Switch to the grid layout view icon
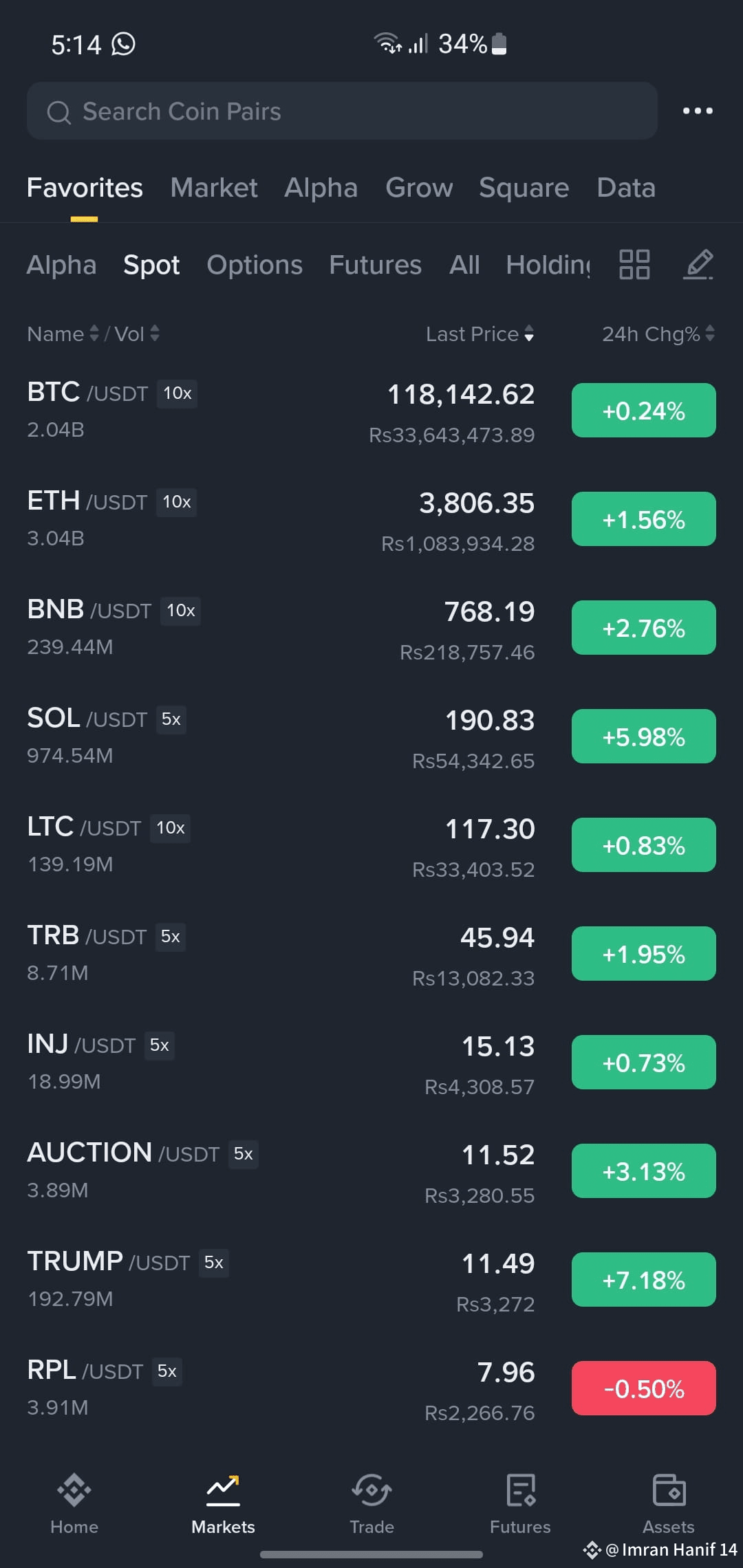This screenshot has width=743, height=1568. tap(634, 265)
